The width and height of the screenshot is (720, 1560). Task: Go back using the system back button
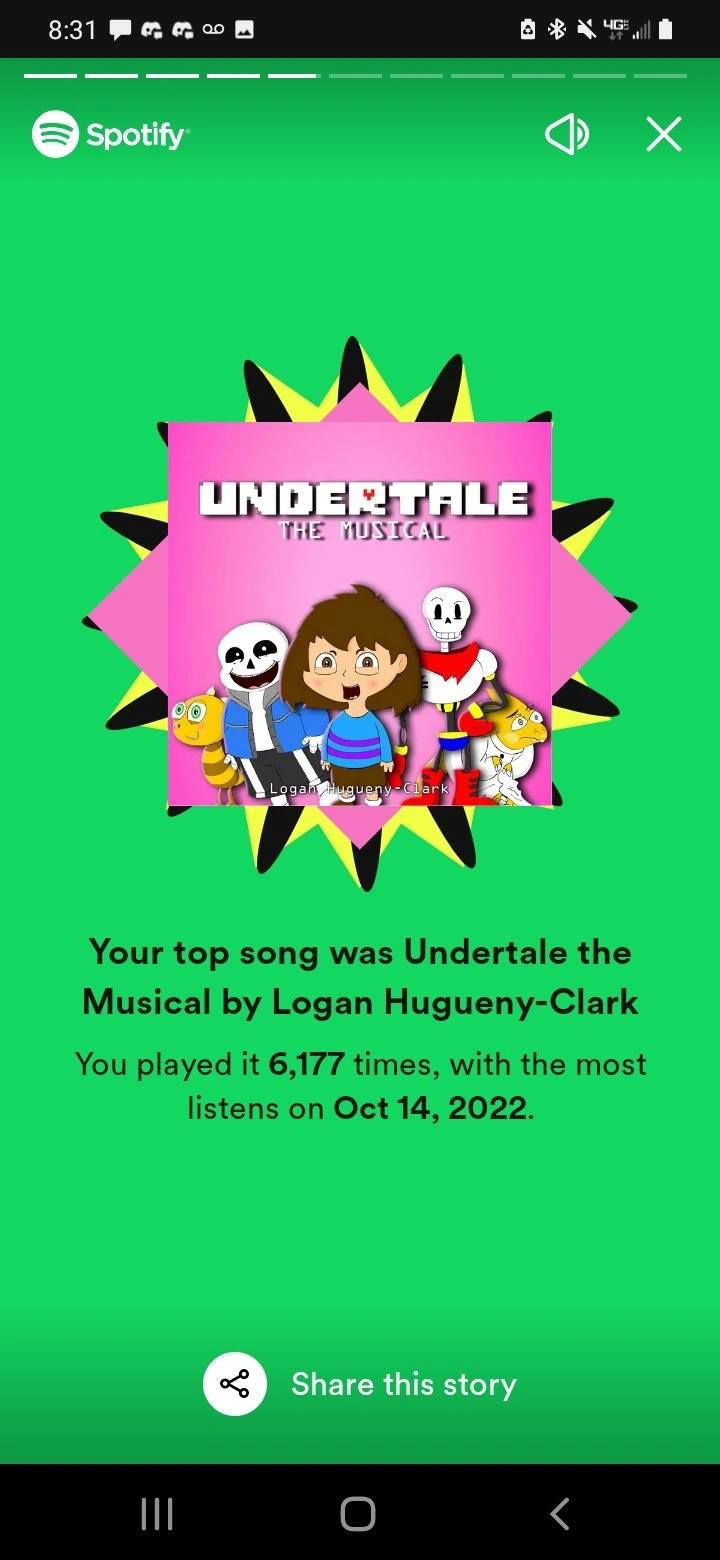(x=560, y=1513)
